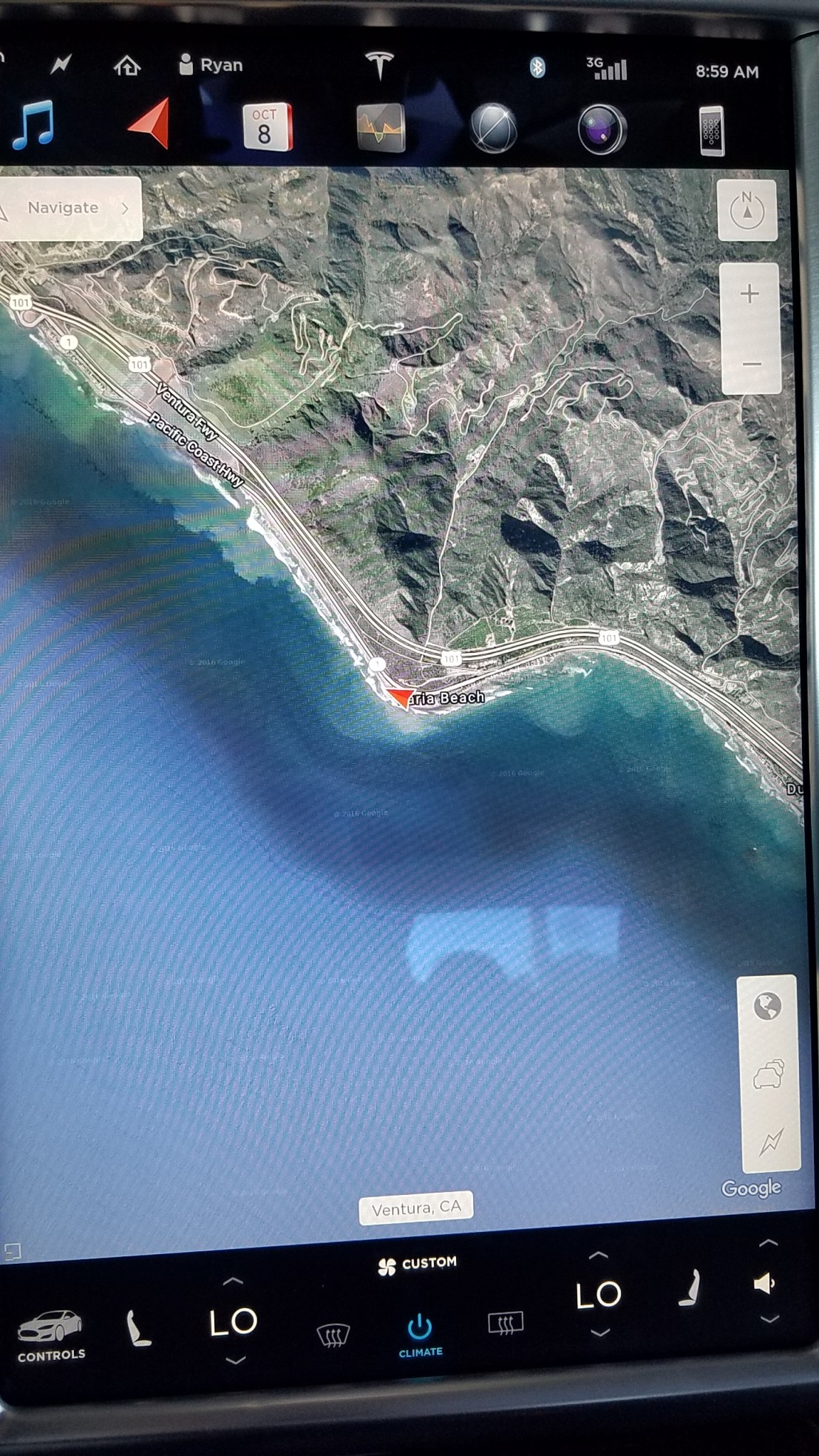Open the Energy graph app
819x1456 pixels.
381,129
